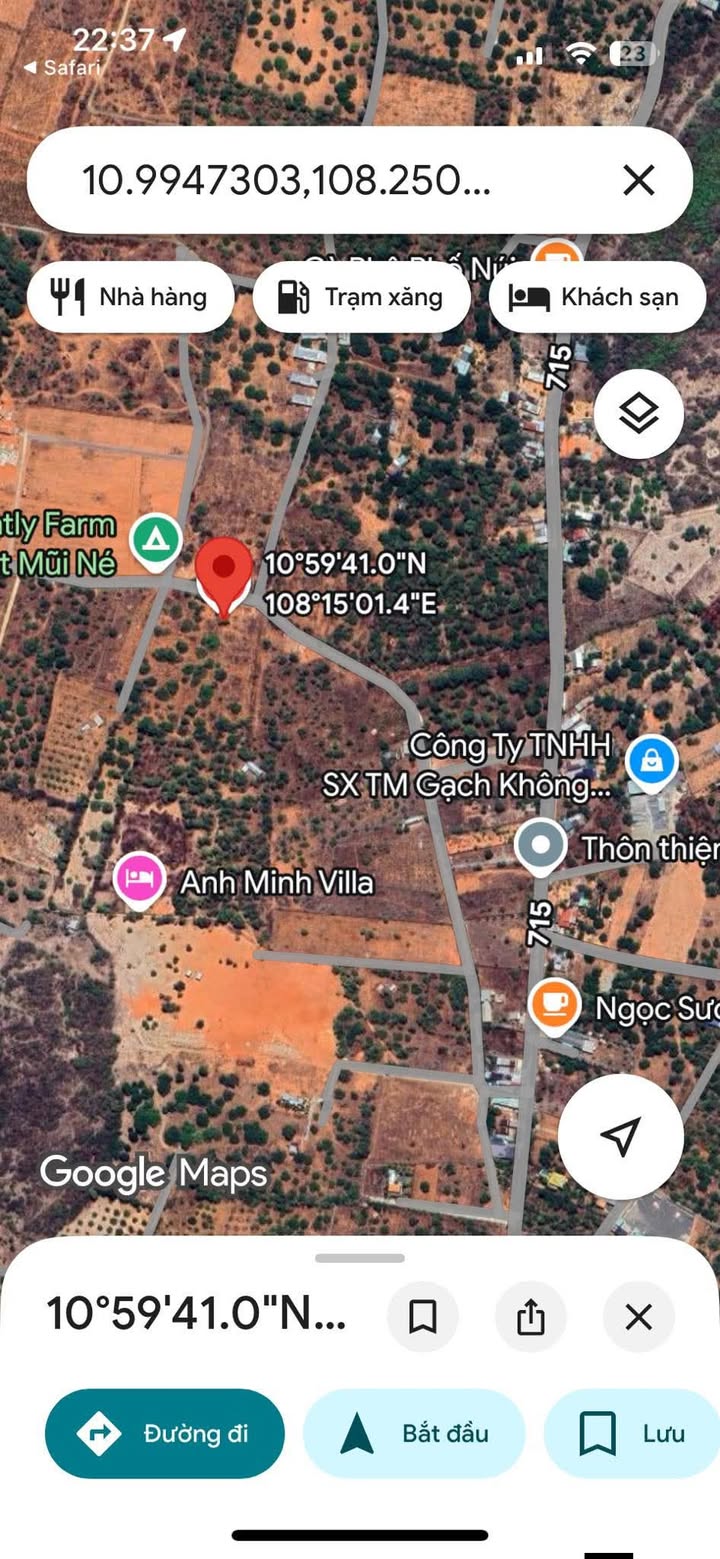The height and width of the screenshot is (1559, 720).
Task: Bookmark this place from the sheet header
Action: tap(423, 1317)
